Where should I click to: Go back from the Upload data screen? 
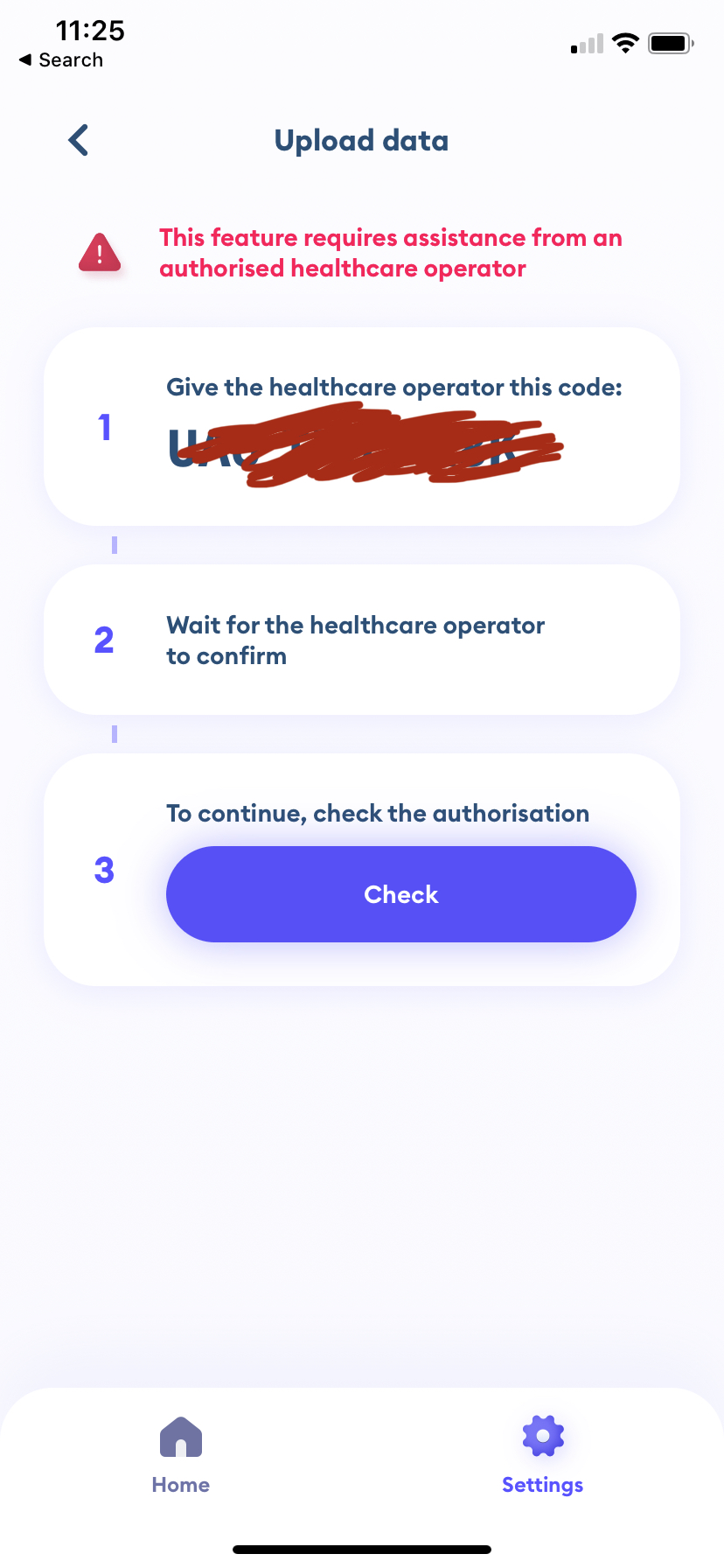click(x=79, y=140)
